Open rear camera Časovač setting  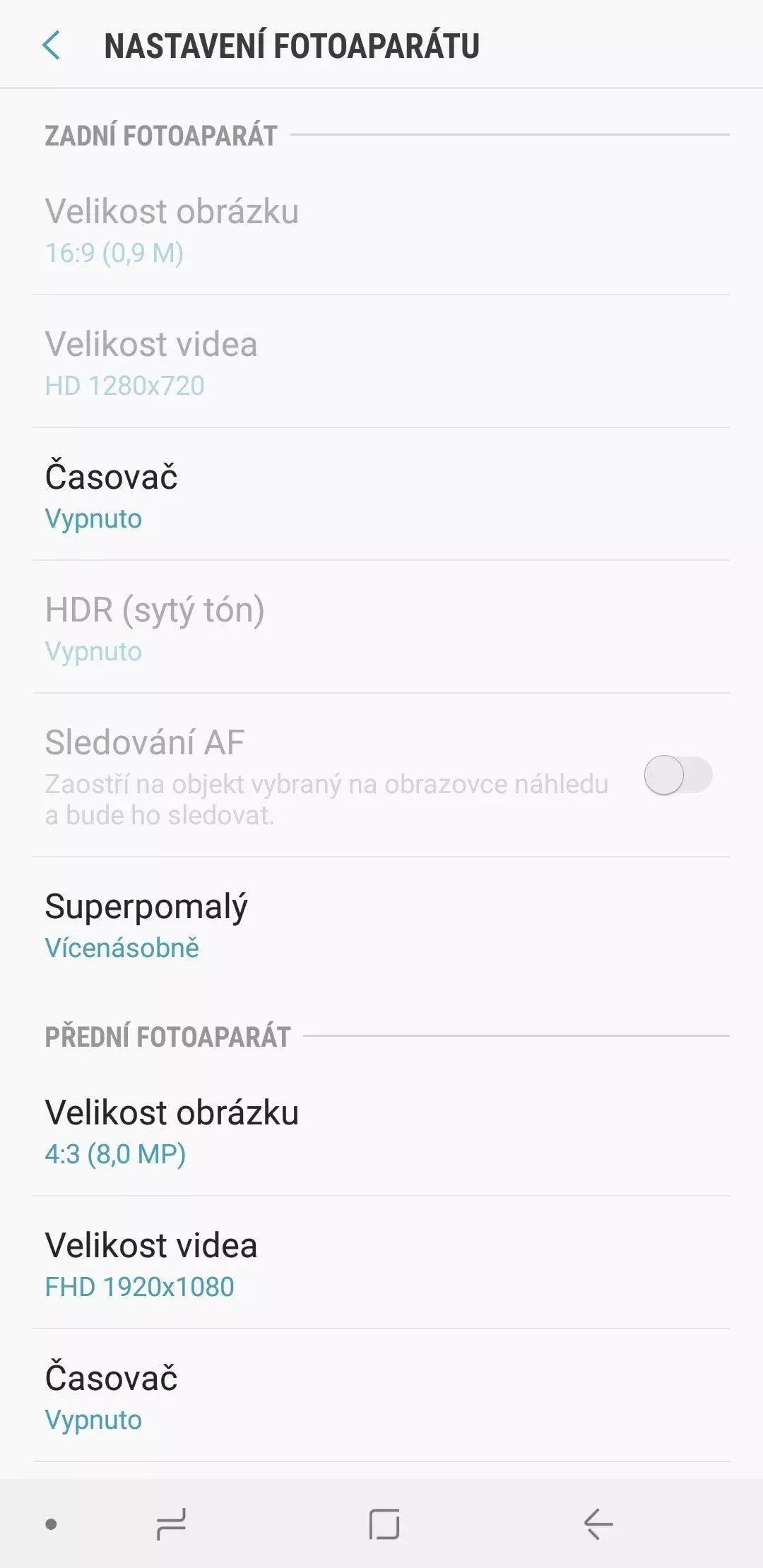pos(381,494)
